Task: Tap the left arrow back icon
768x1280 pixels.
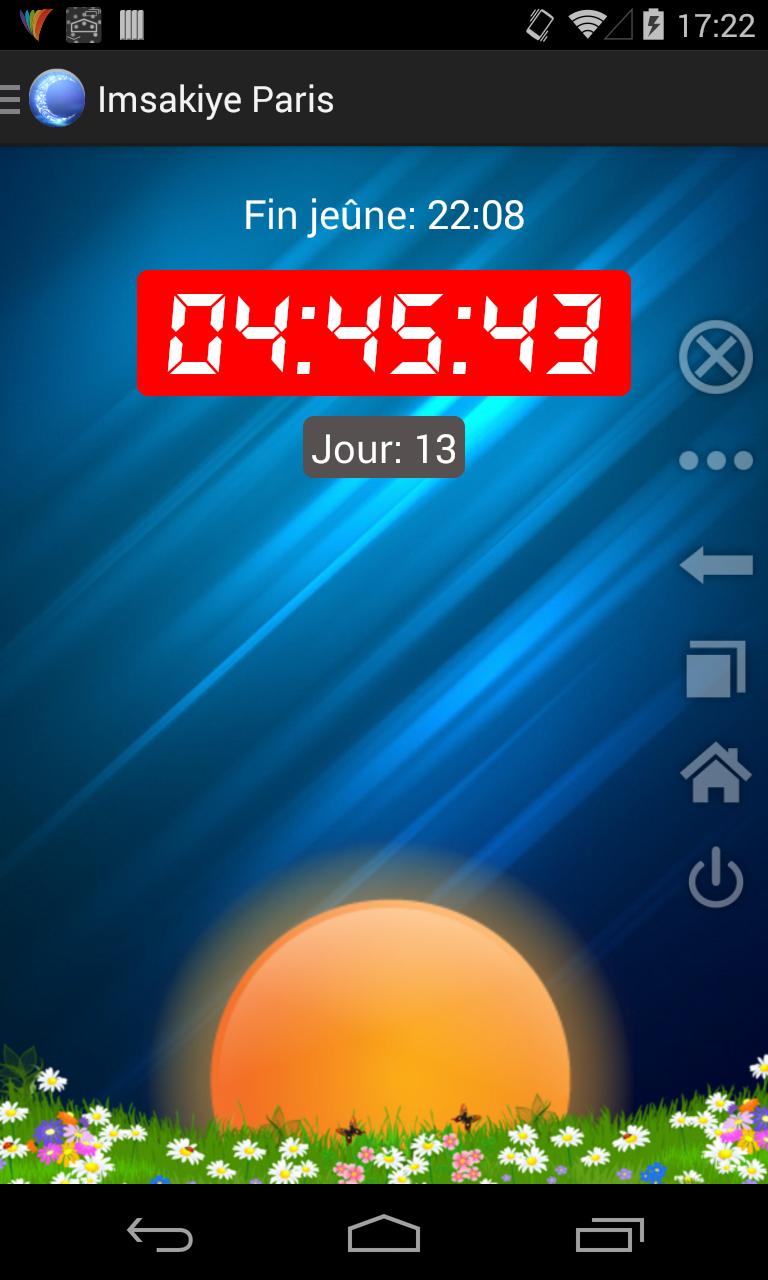Action: pos(716,565)
